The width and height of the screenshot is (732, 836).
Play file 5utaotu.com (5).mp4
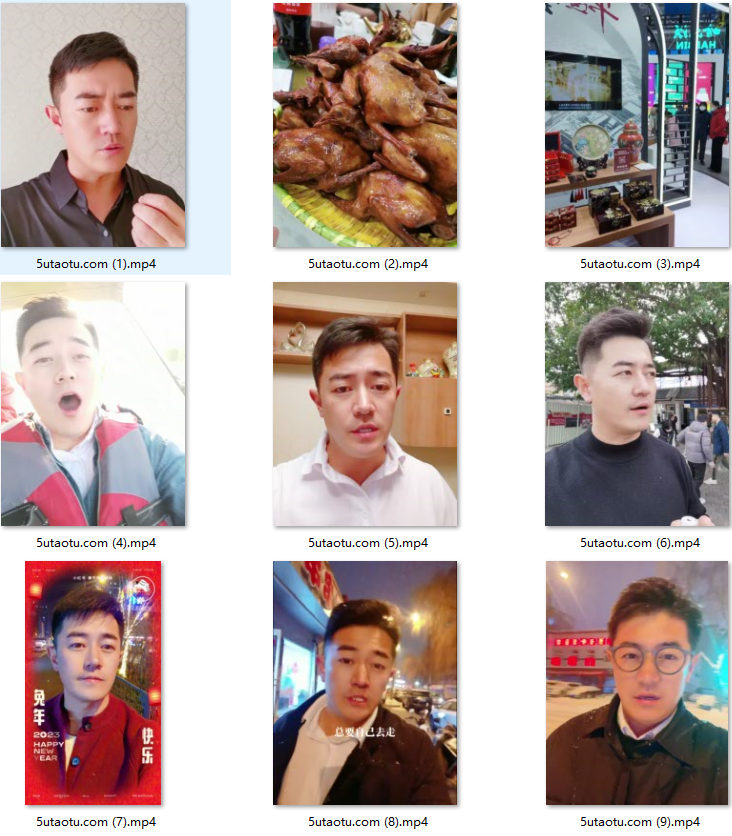click(x=365, y=404)
